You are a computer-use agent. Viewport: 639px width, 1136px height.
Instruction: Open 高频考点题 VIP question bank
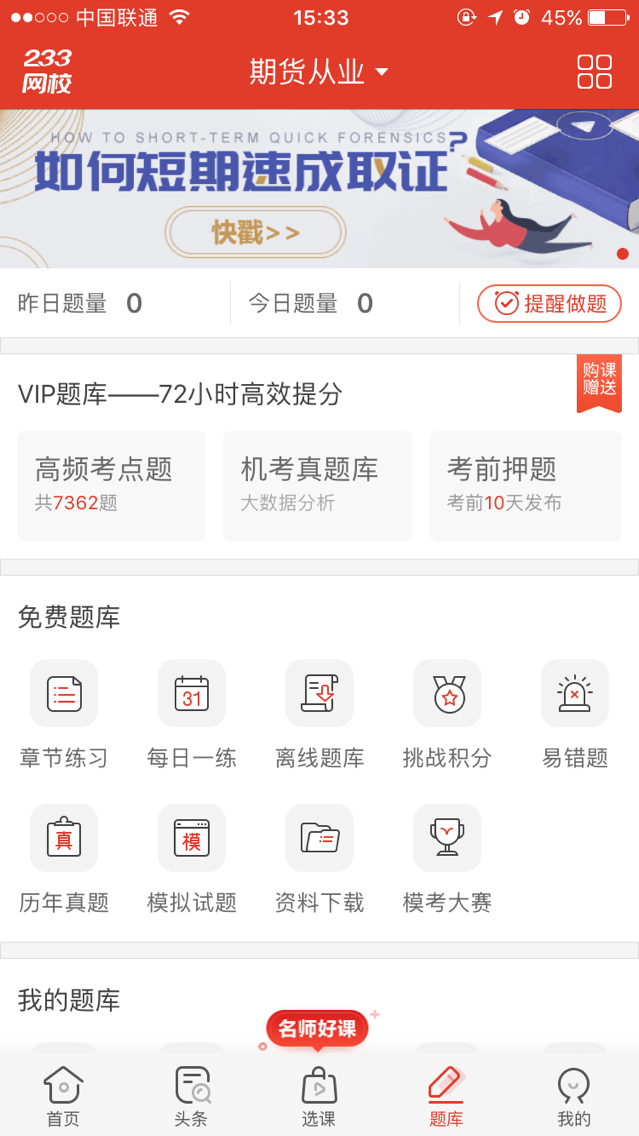pyautogui.click(x=112, y=486)
